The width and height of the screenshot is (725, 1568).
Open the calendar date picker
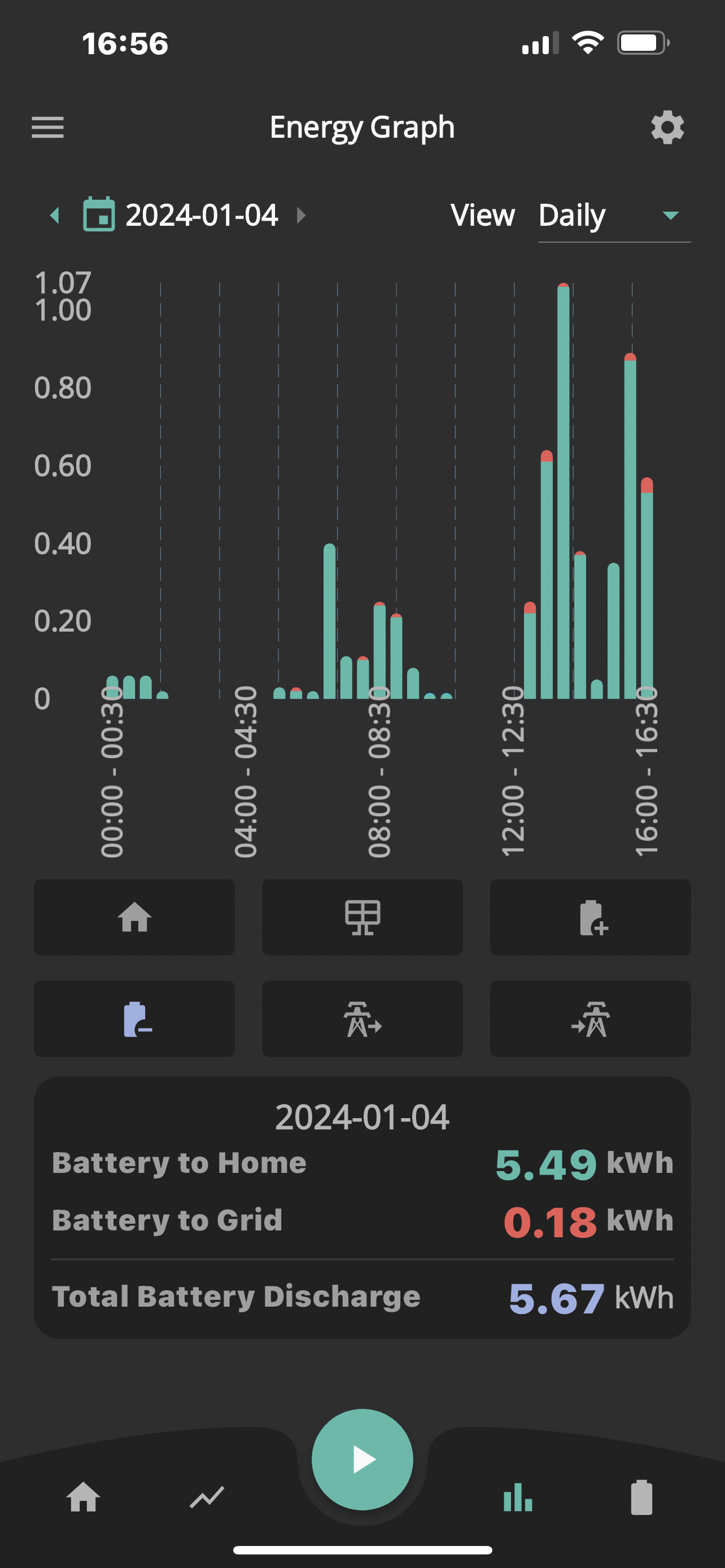(x=99, y=214)
